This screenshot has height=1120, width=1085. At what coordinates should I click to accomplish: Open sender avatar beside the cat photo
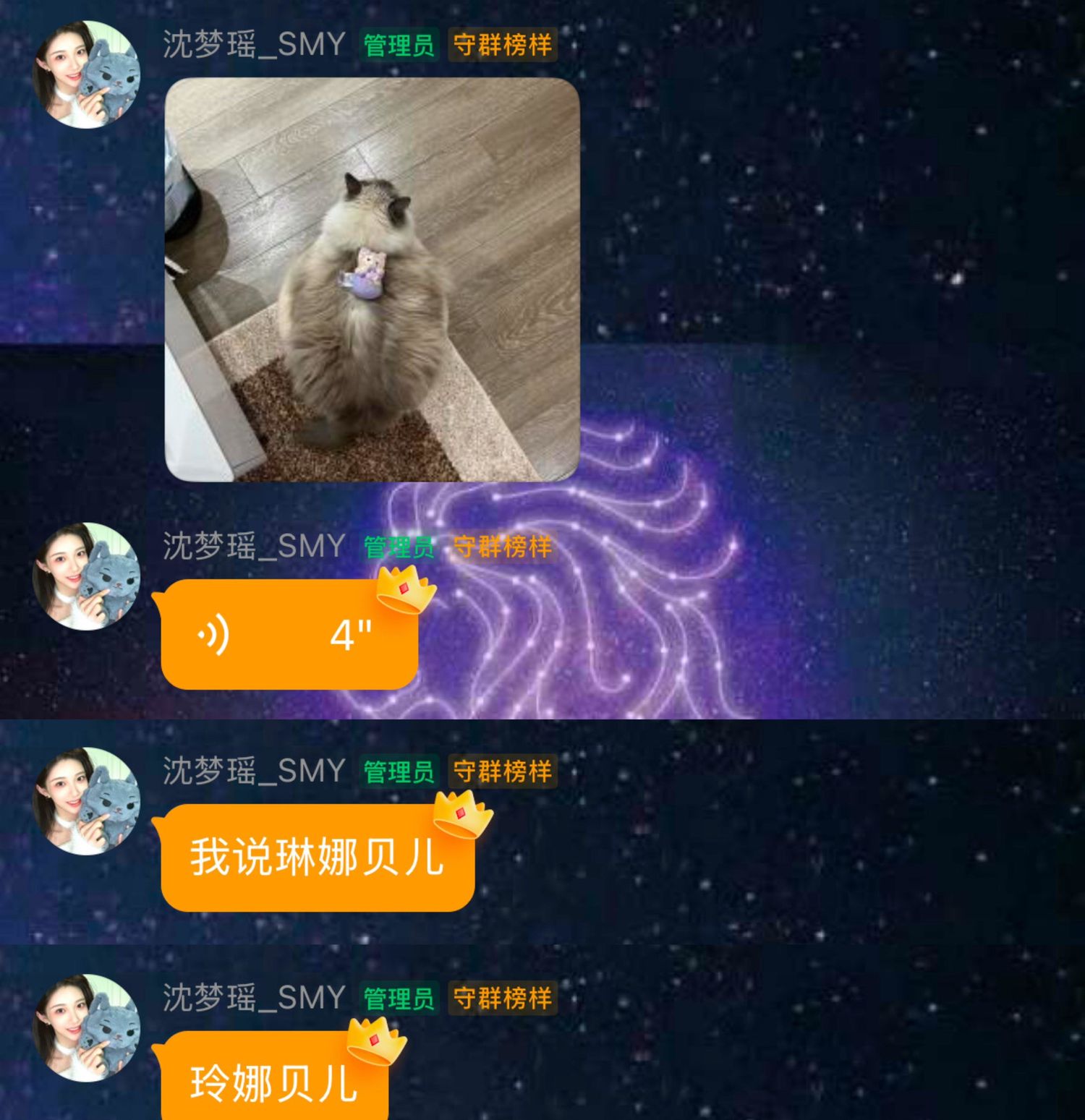point(86,75)
